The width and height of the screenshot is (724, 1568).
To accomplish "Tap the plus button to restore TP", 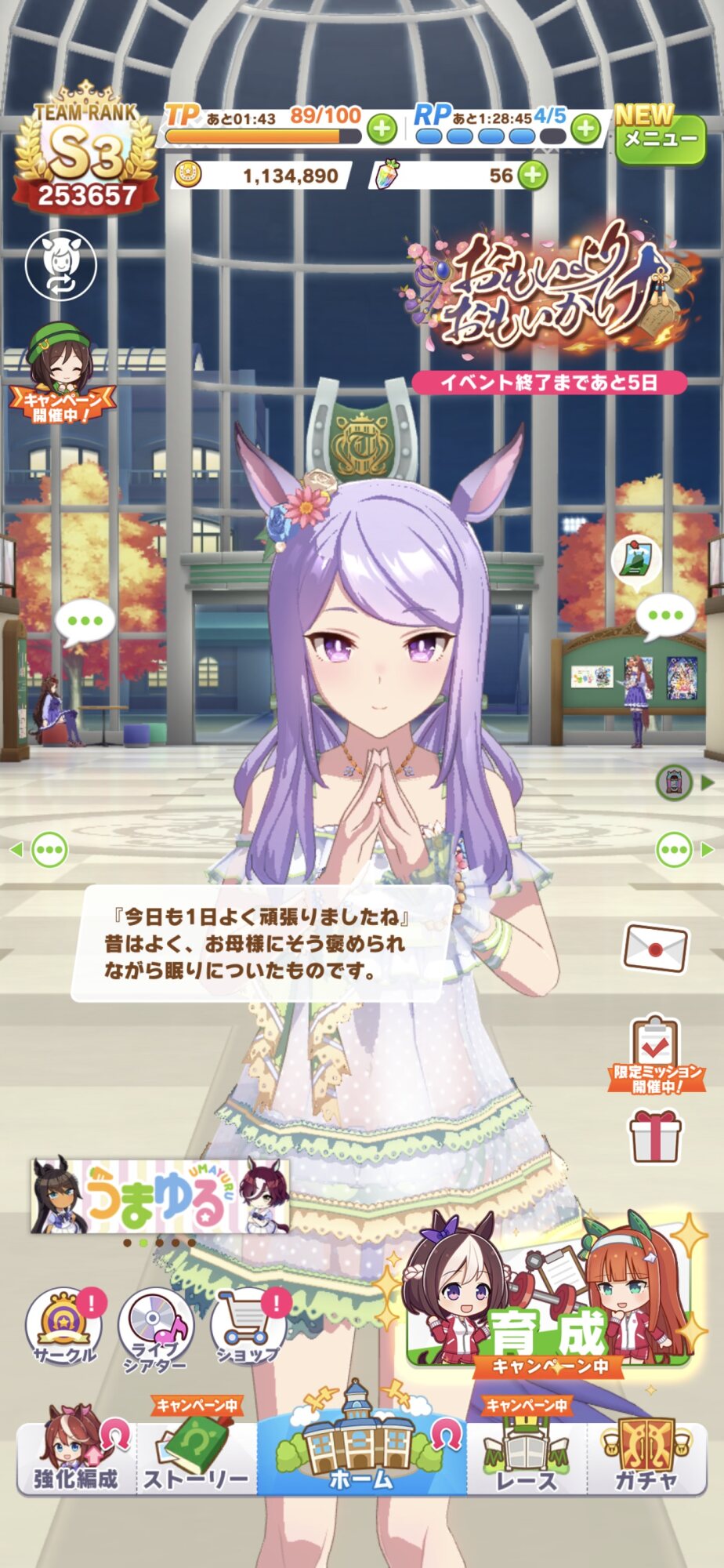I will tap(382, 129).
